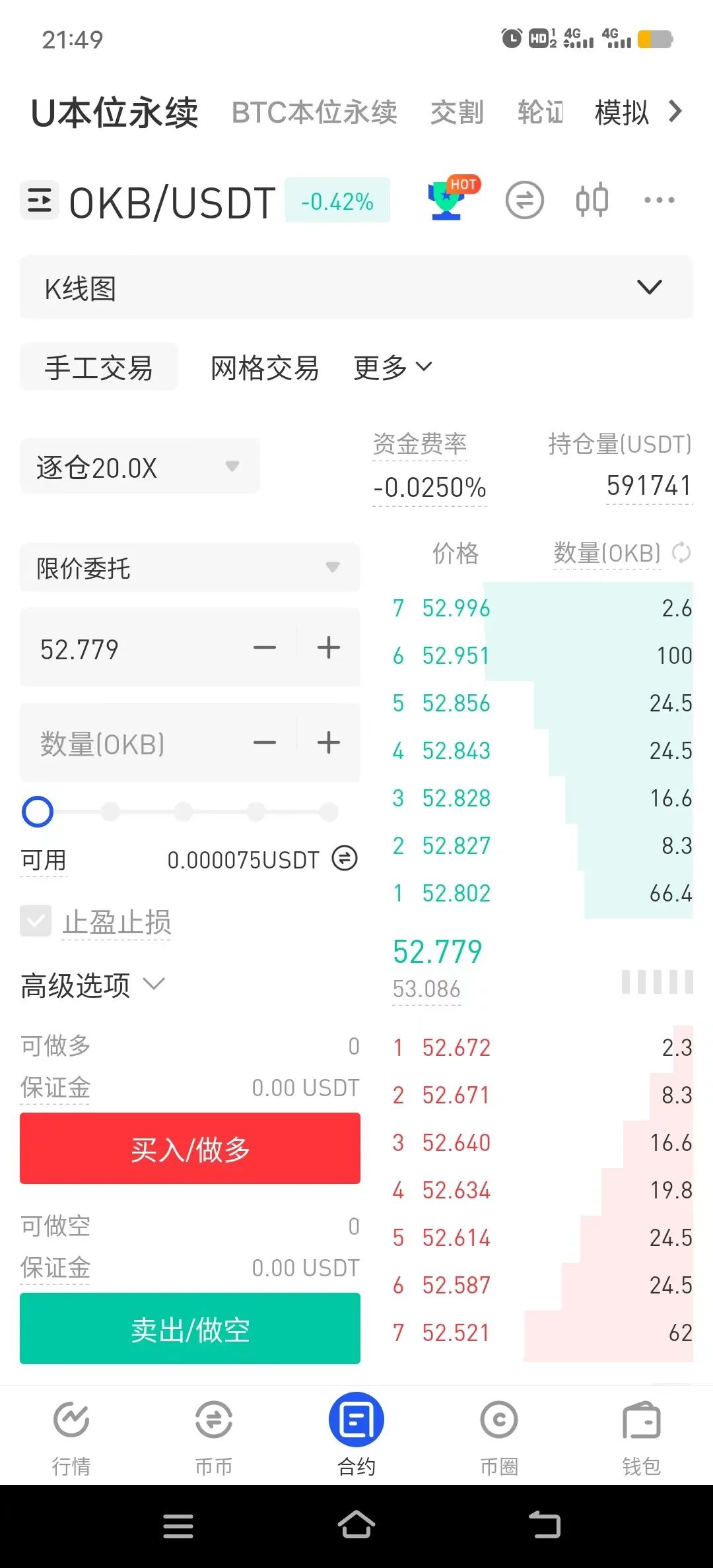Image resolution: width=713 pixels, height=1568 pixels.
Task: Go to the system home screen
Action: point(356,1525)
